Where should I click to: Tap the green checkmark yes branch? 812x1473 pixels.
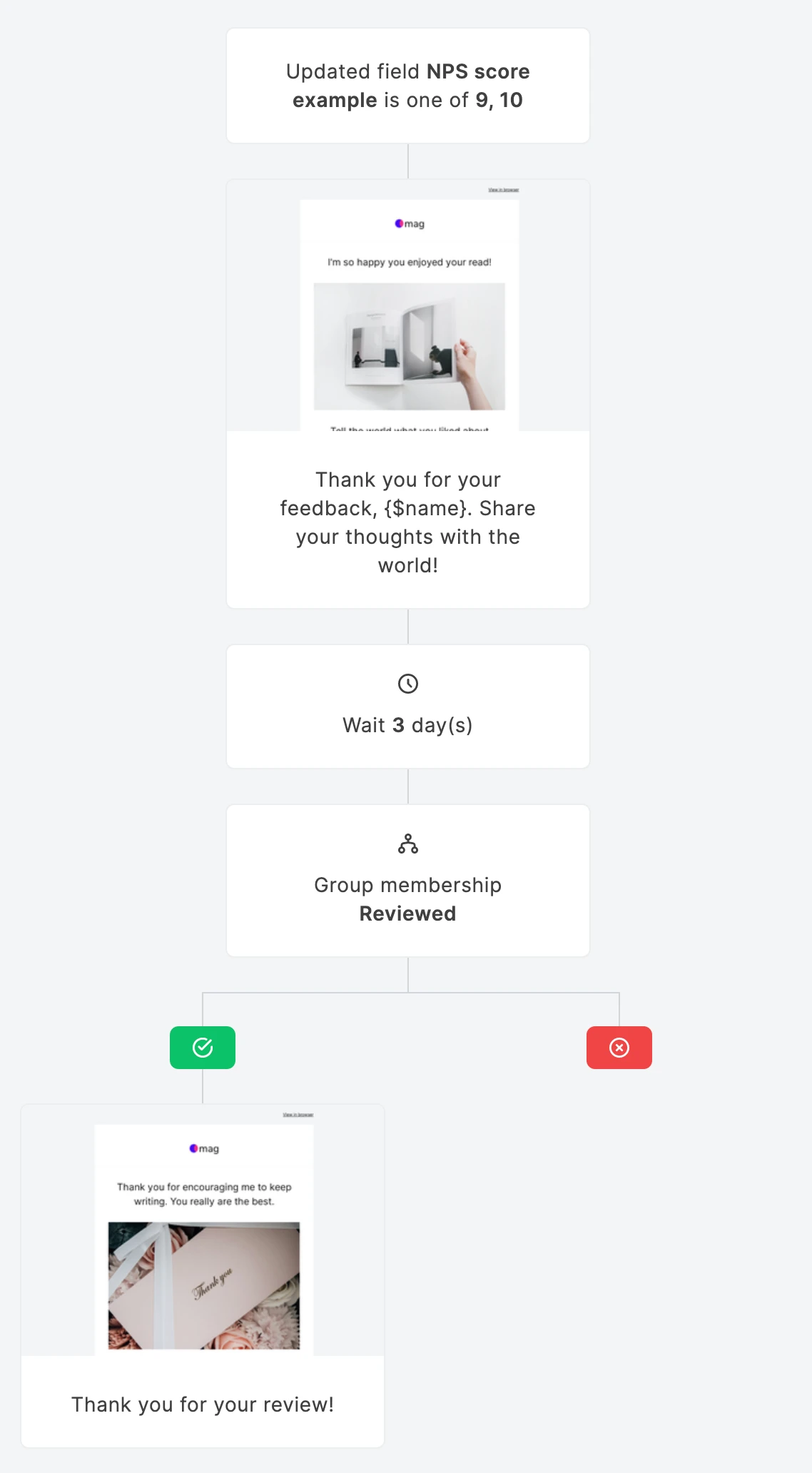pos(203,1048)
